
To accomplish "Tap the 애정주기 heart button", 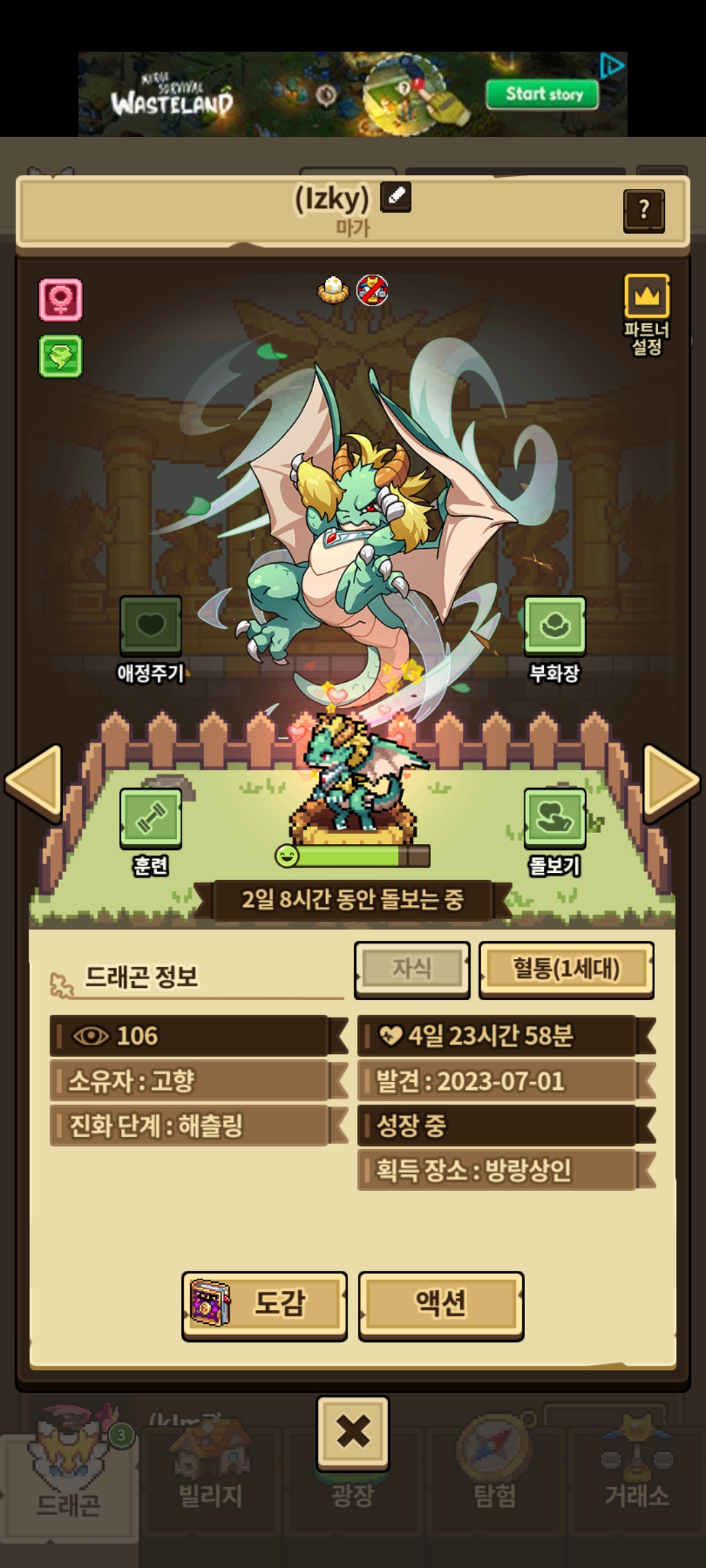I will coord(150,627).
